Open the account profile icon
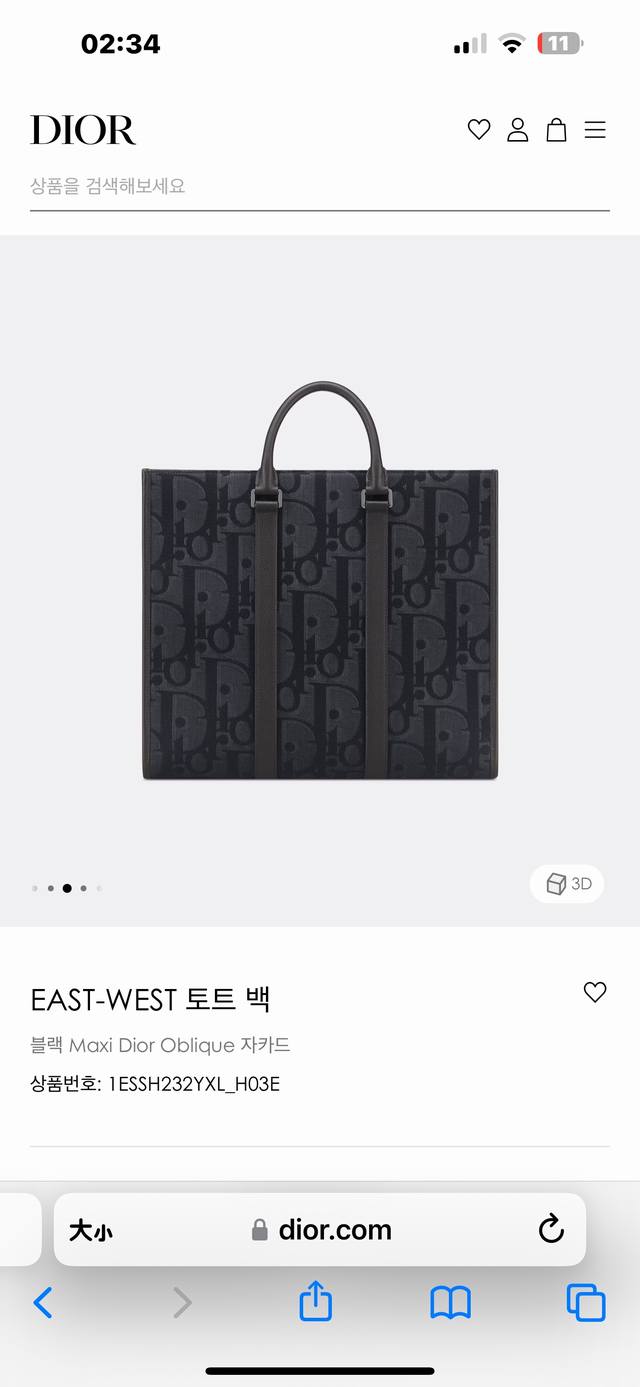640x1387 pixels. click(517, 130)
